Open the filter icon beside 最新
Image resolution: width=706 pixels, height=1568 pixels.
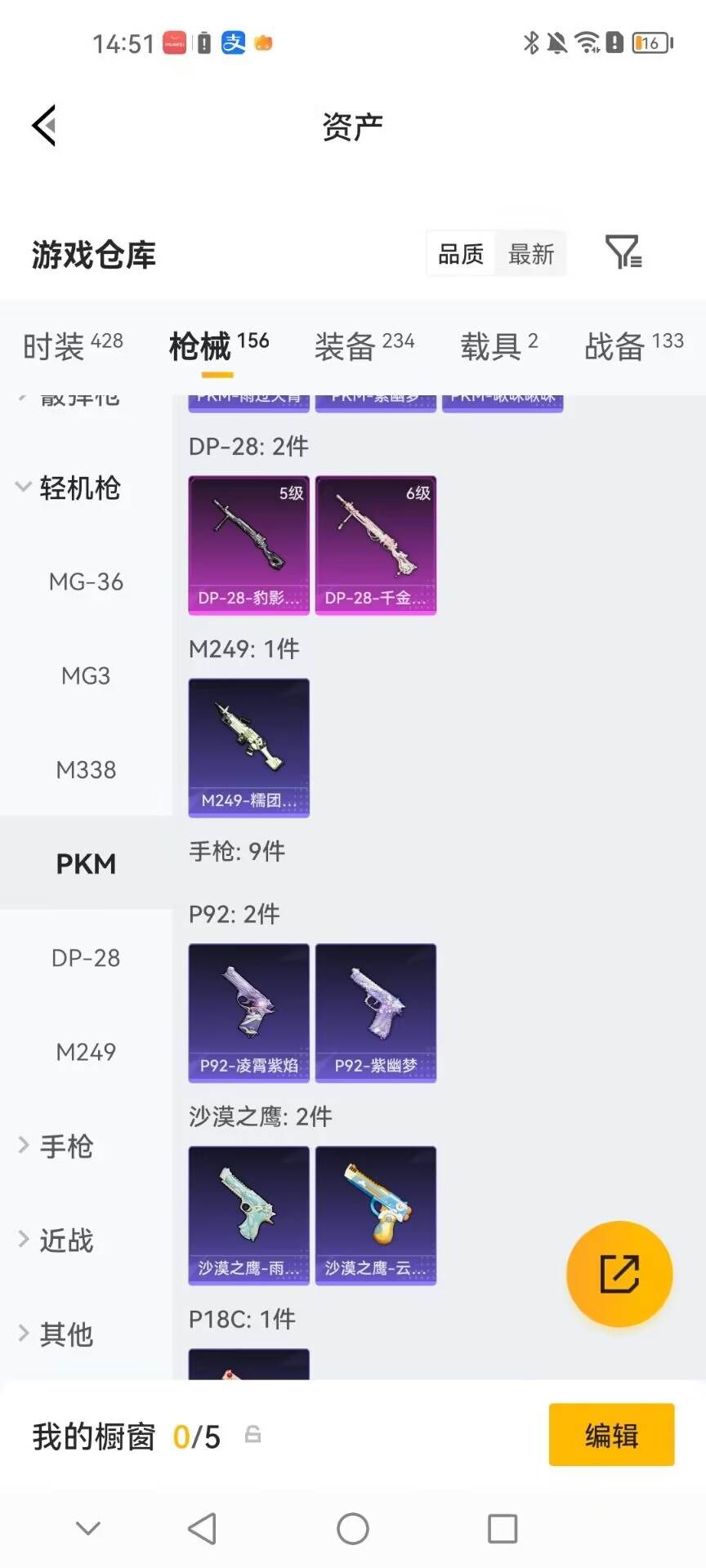pyautogui.click(x=623, y=252)
